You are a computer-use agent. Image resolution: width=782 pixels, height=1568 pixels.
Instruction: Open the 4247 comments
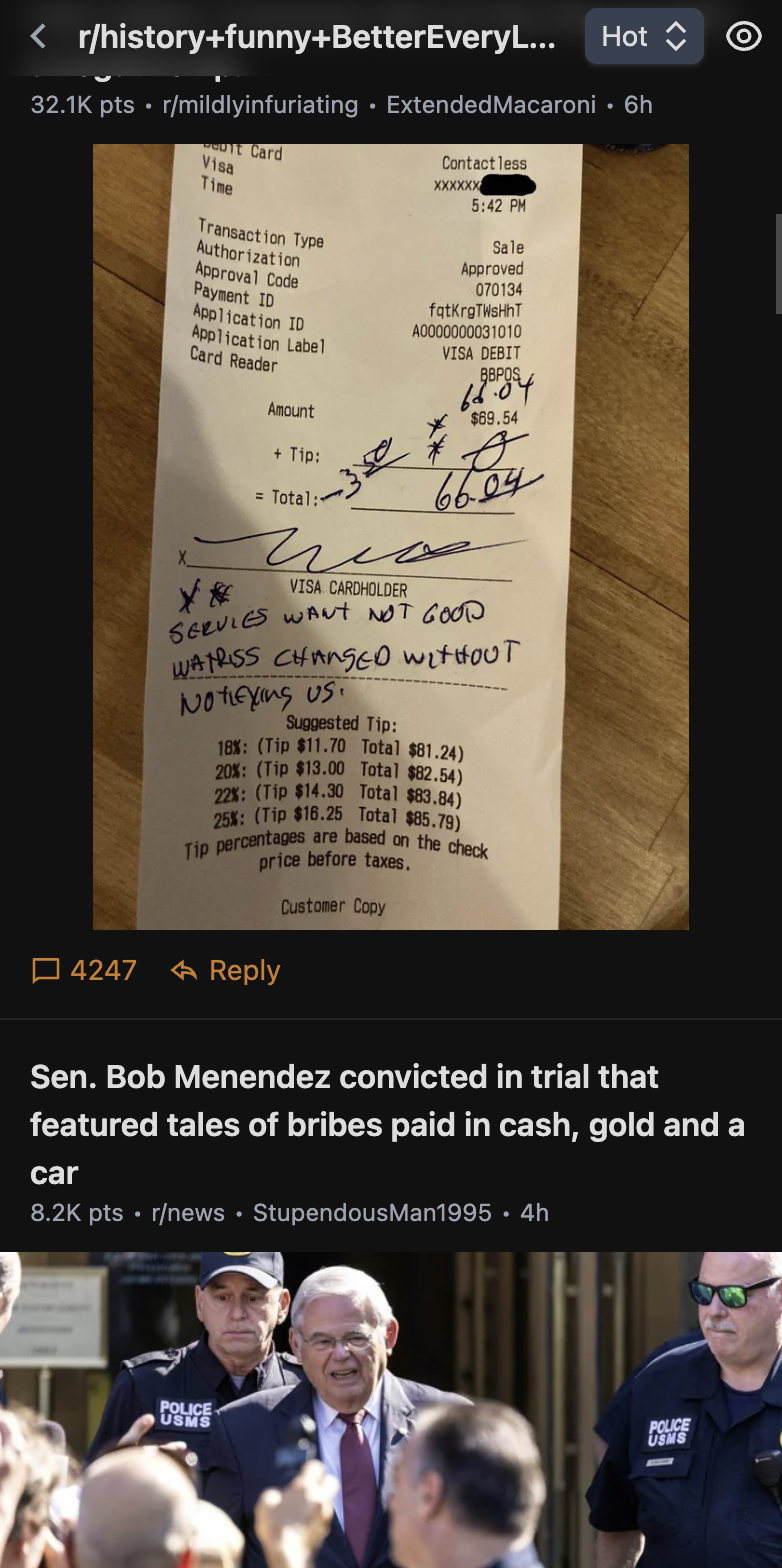coord(84,970)
